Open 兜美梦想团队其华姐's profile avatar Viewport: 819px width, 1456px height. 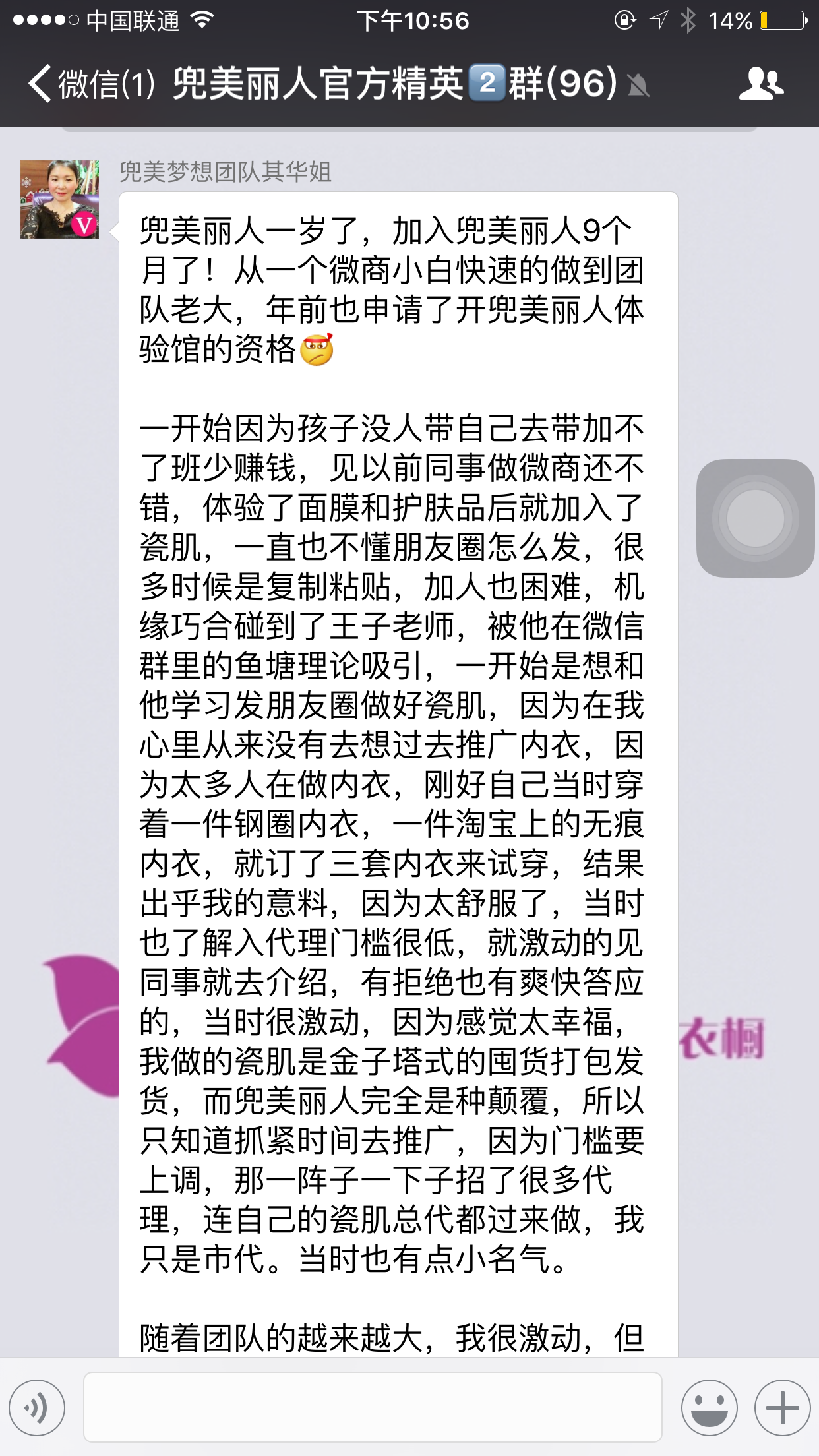(59, 198)
